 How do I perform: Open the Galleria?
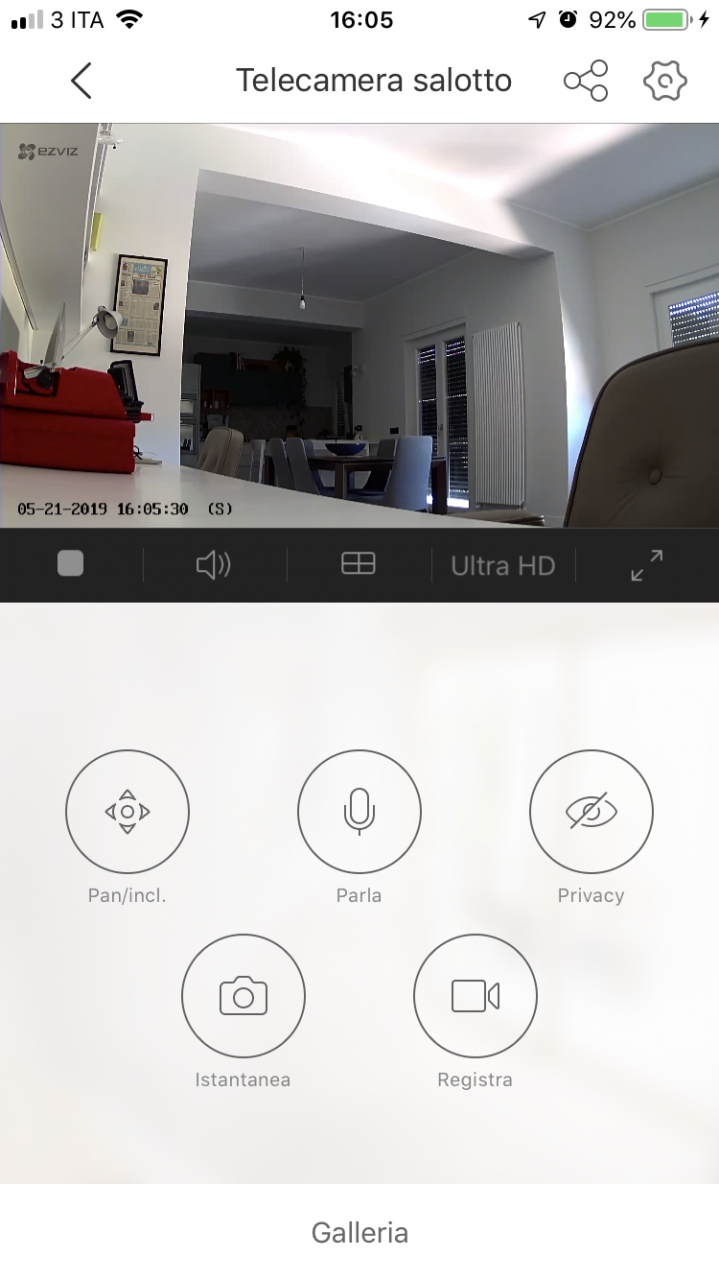(360, 1232)
